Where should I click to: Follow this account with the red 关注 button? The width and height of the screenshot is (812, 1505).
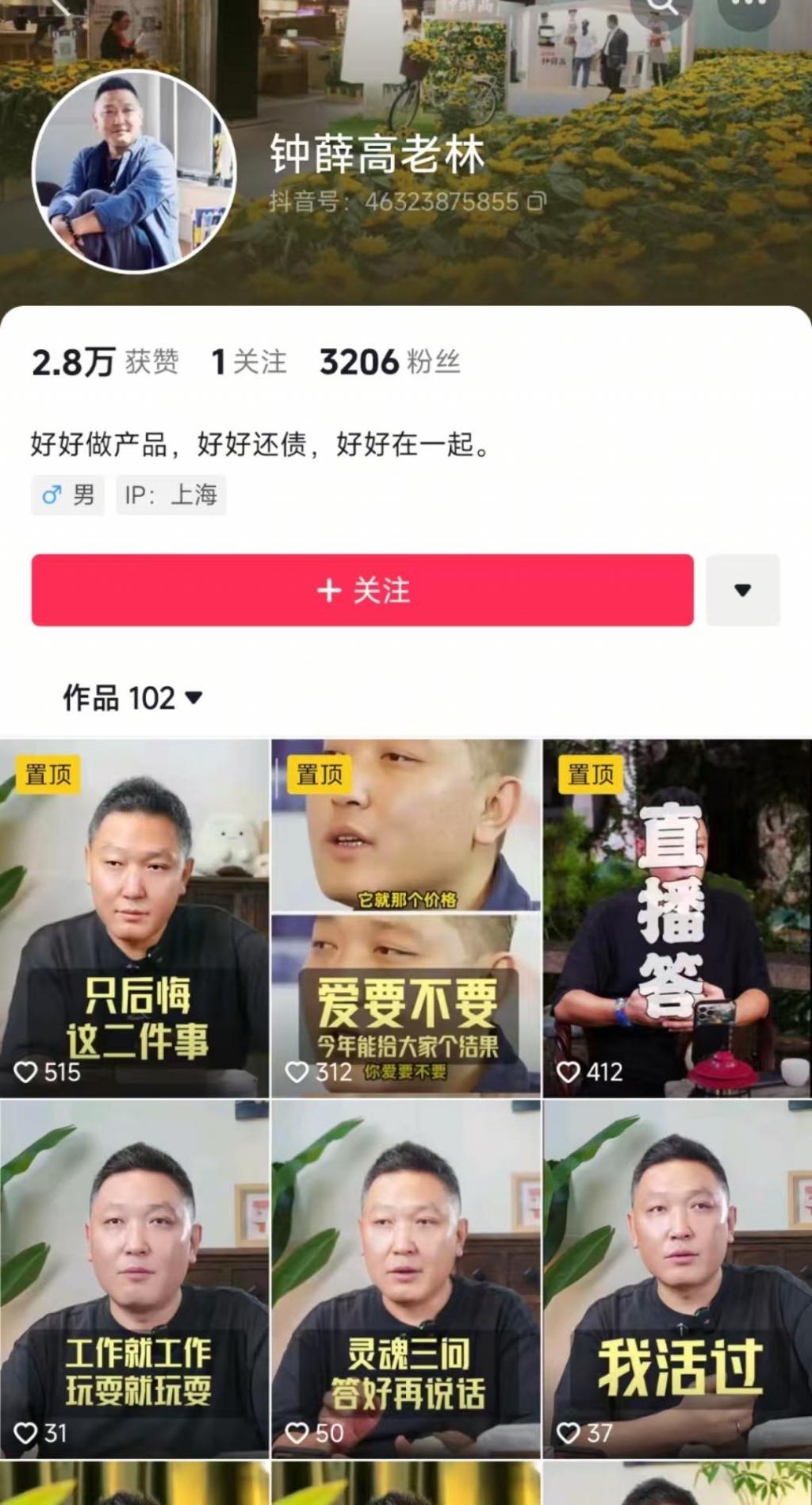[x=362, y=590]
